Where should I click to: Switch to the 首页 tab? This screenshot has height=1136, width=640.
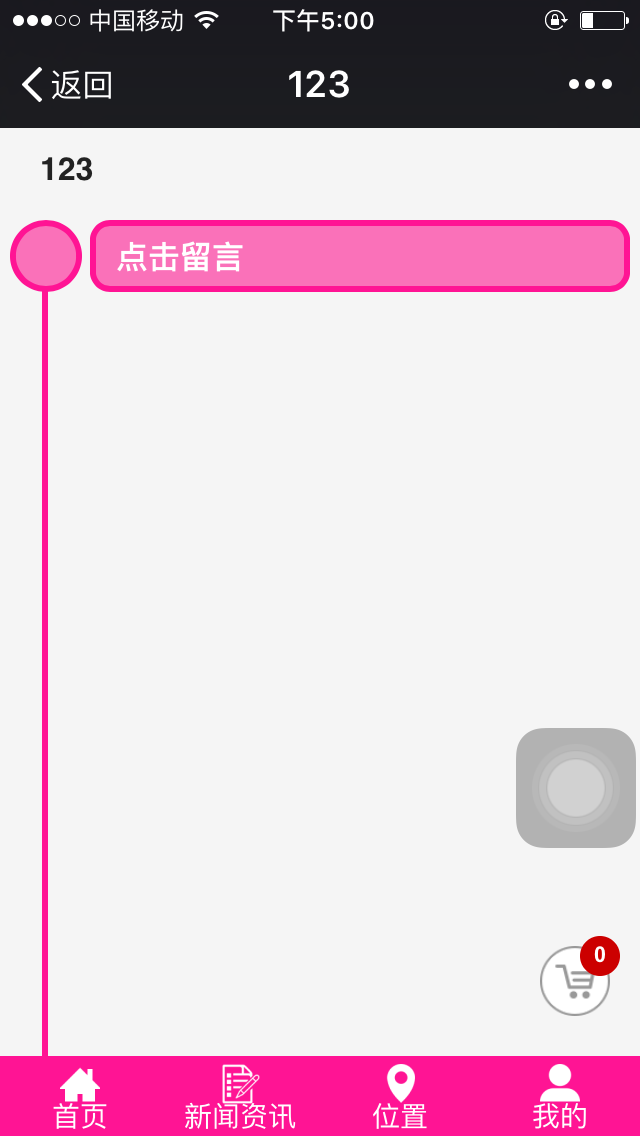click(x=80, y=1097)
